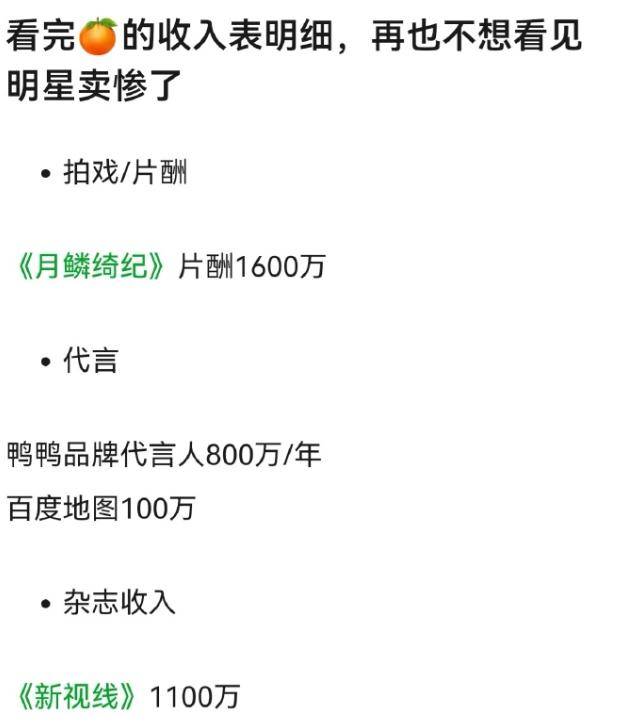
Task: Open the 《新视线》 magazine link
Action: coord(76,696)
